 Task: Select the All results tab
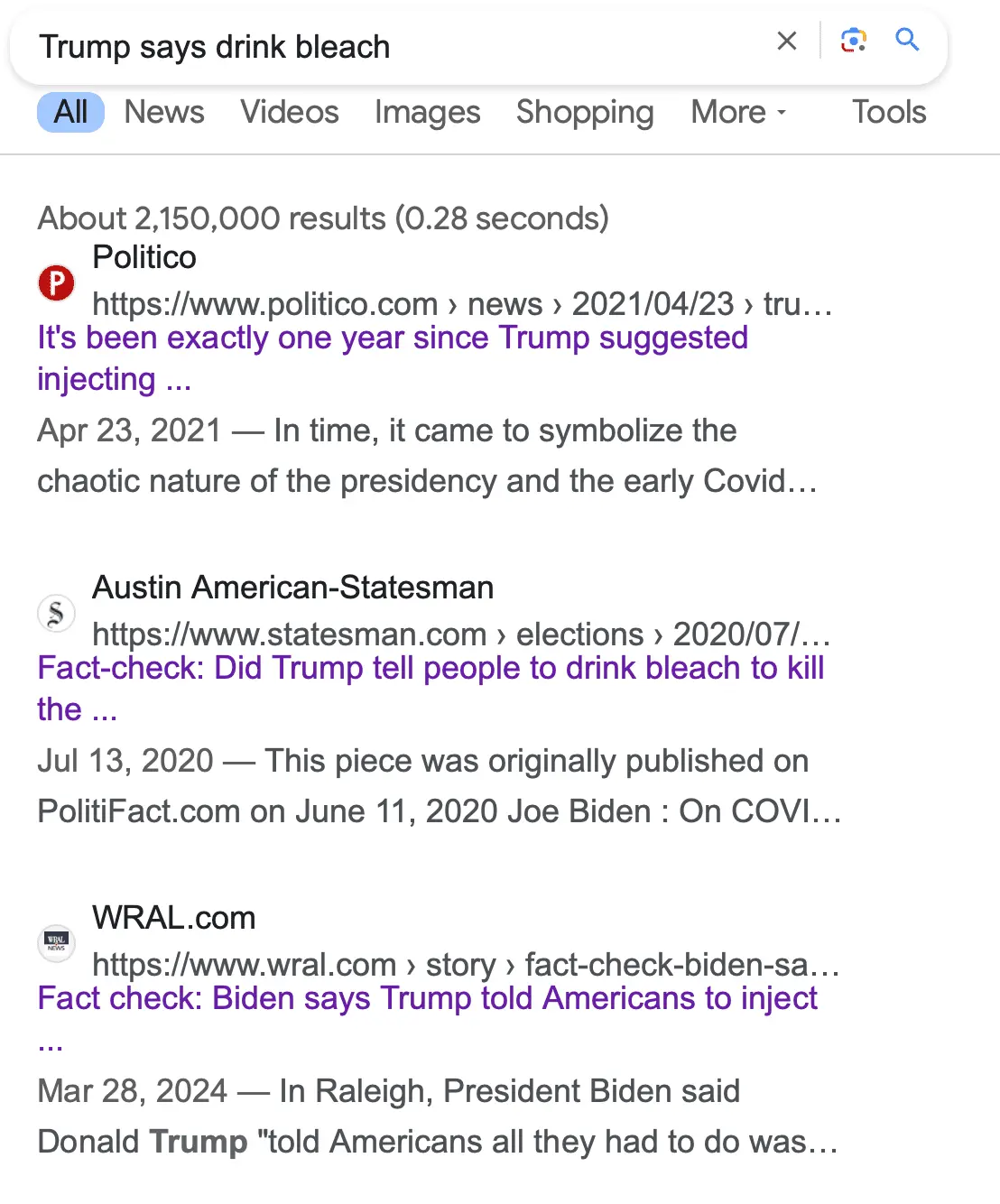coord(70,112)
